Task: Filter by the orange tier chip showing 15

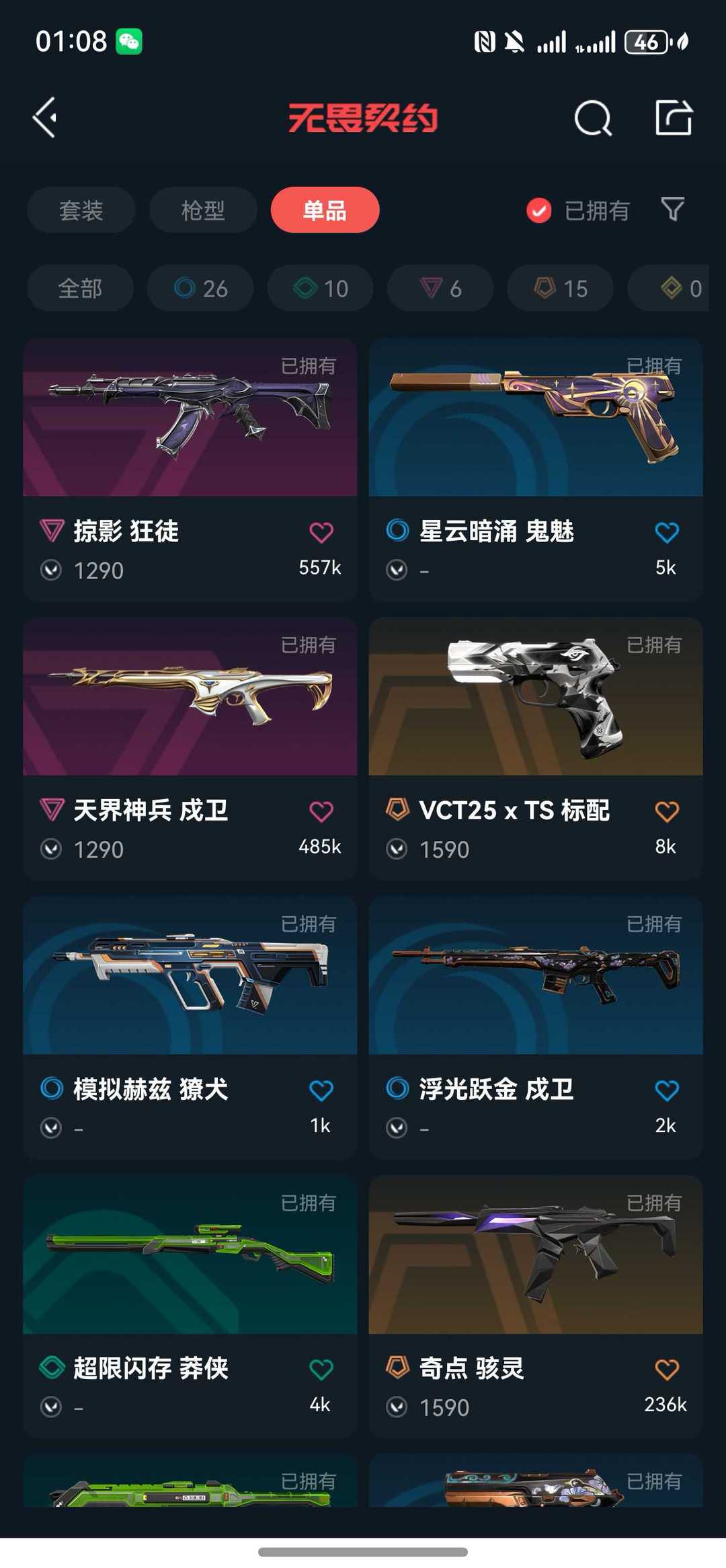Action: [x=560, y=289]
